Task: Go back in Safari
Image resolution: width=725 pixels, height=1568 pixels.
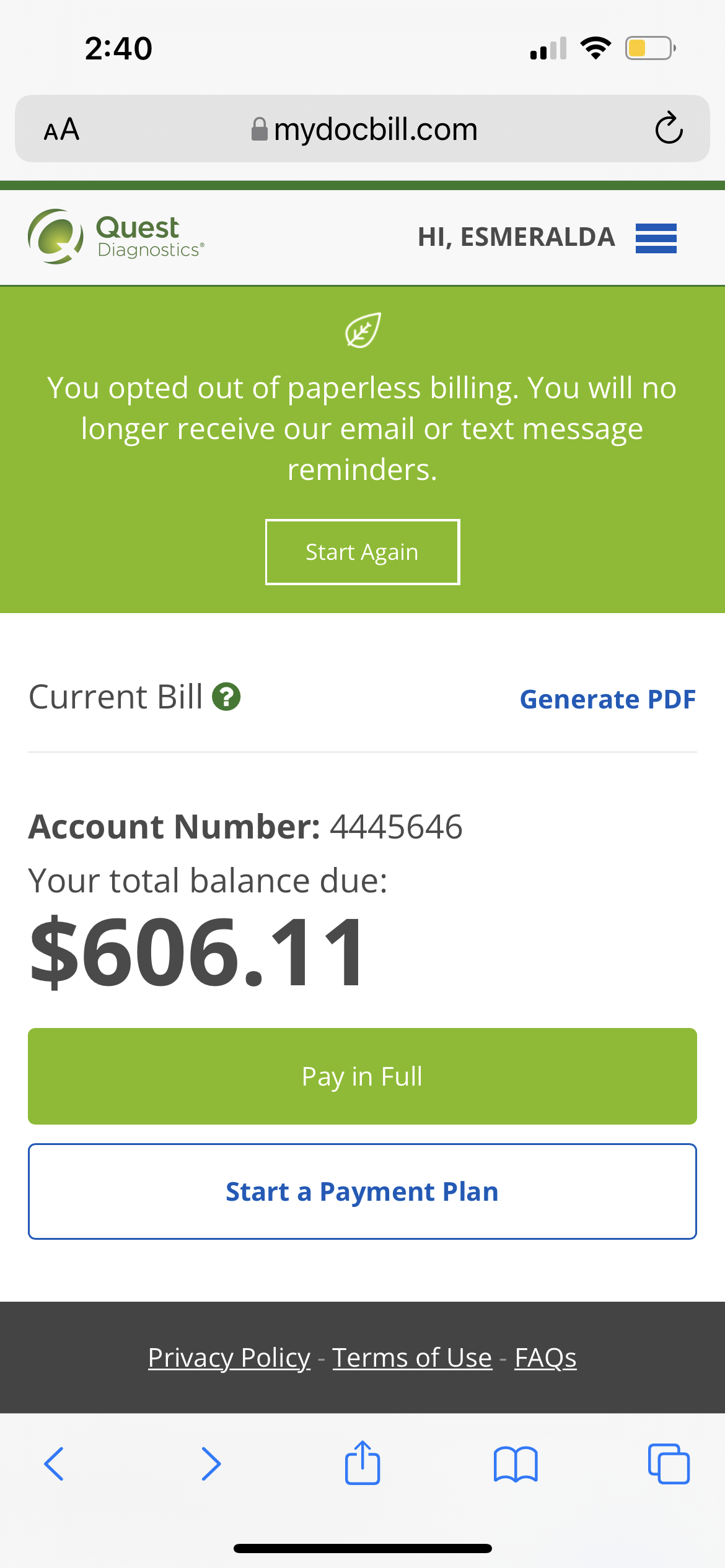Action: coord(54,1464)
